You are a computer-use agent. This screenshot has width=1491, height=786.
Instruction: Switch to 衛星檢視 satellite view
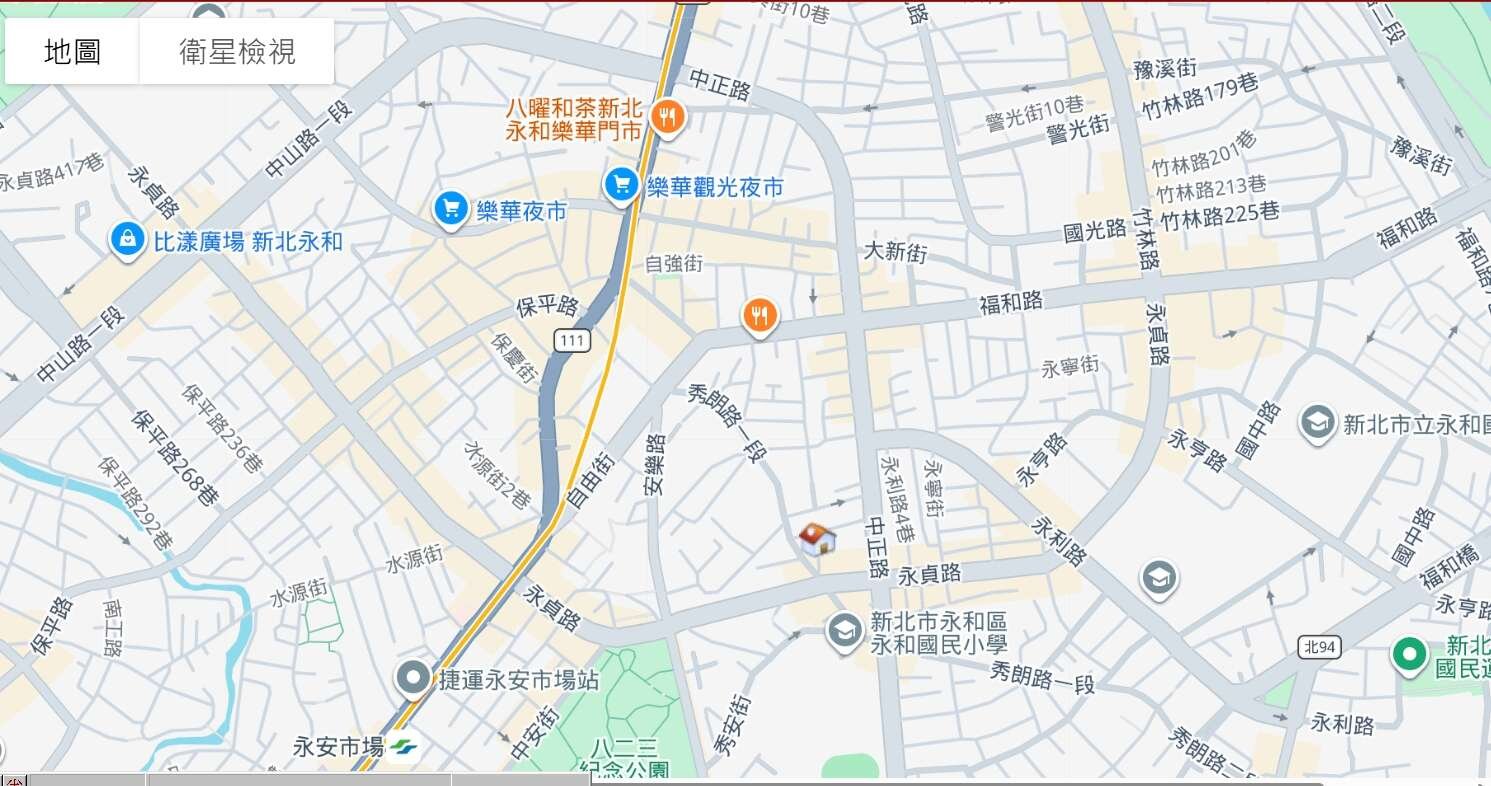pos(237,52)
